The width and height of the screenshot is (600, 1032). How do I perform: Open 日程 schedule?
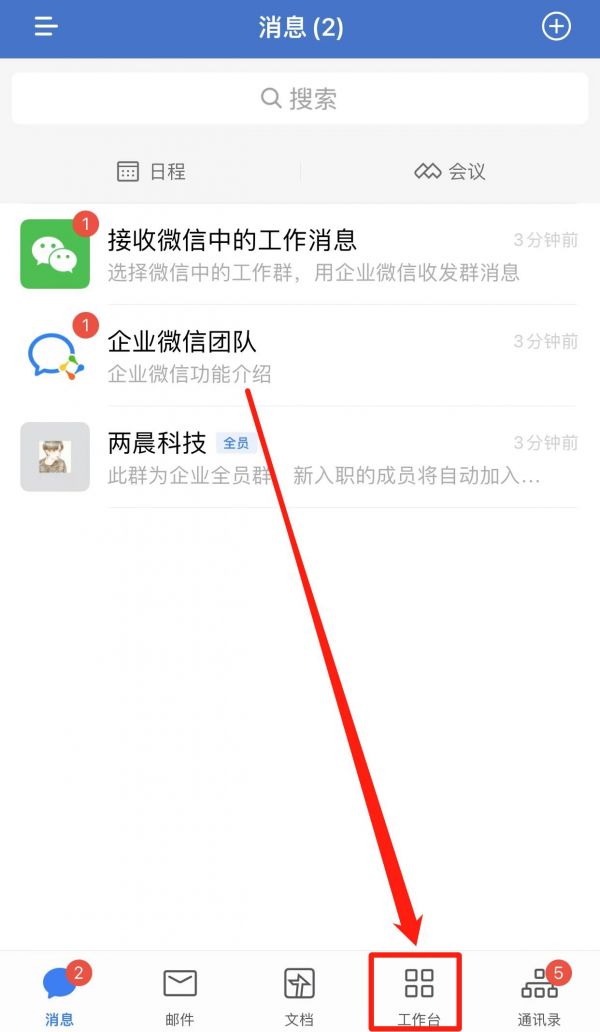[151, 172]
